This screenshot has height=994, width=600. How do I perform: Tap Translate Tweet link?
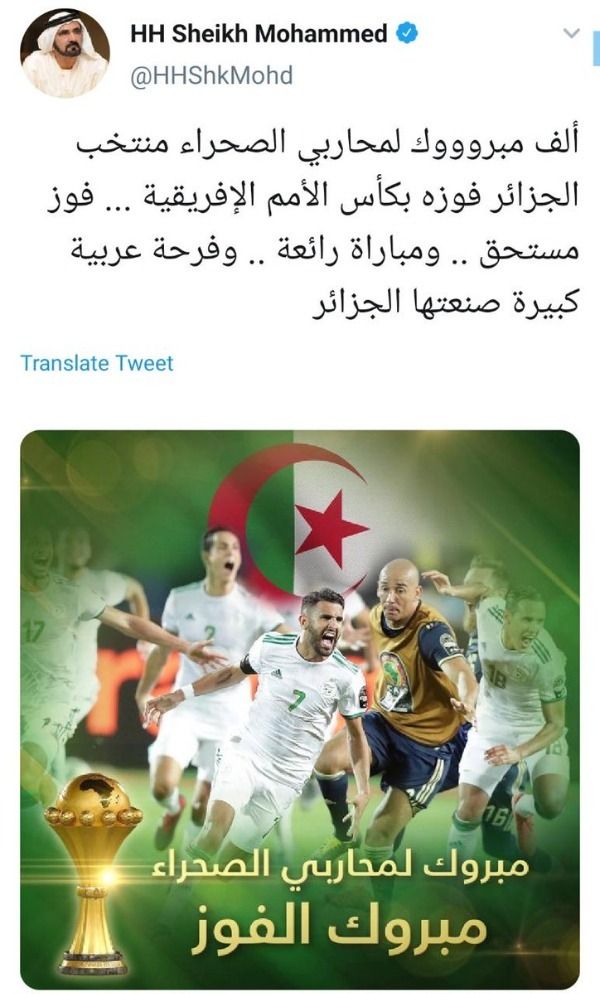tap(97, 363)
